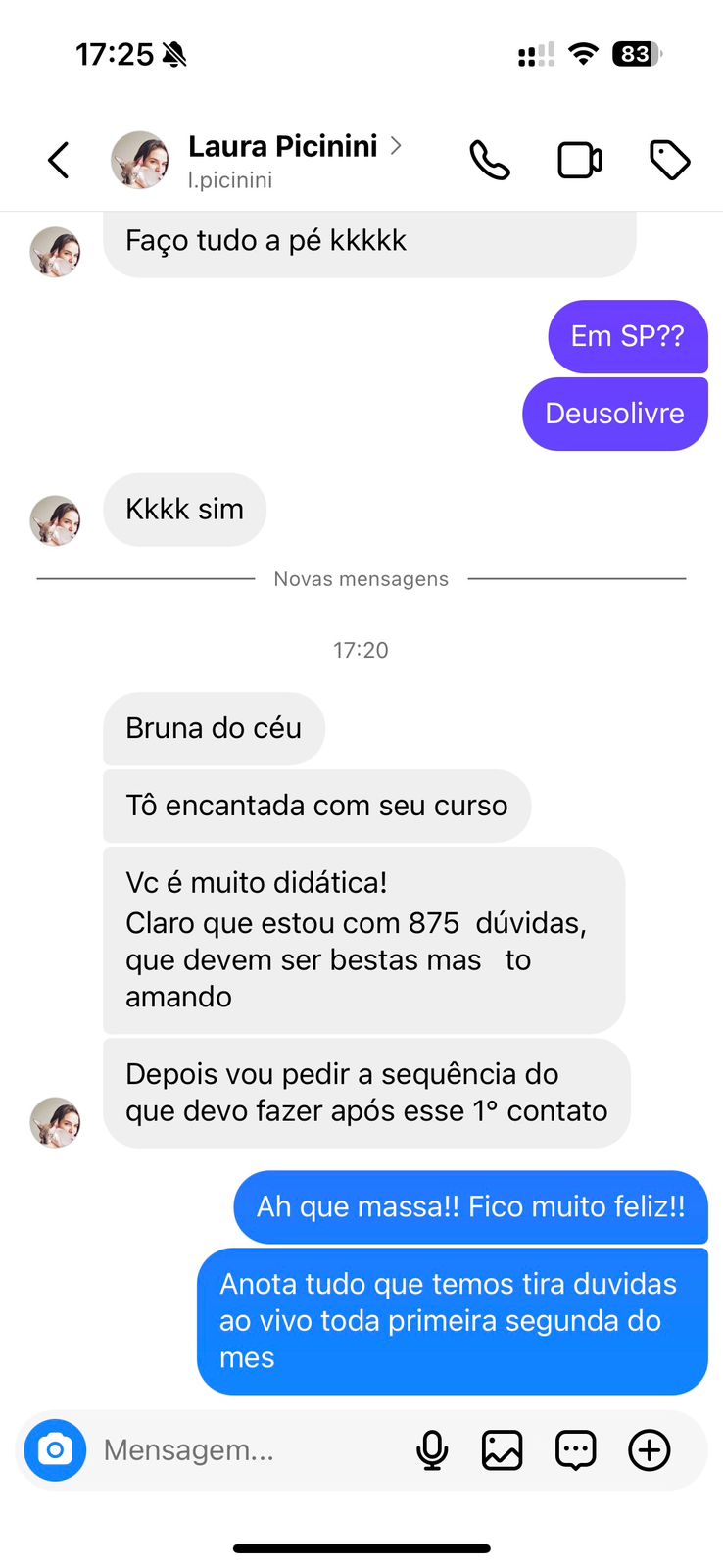Tap the username l.picinini
Screen dimensions: 723x1568
pyautogui.click(x=229, y=180)
